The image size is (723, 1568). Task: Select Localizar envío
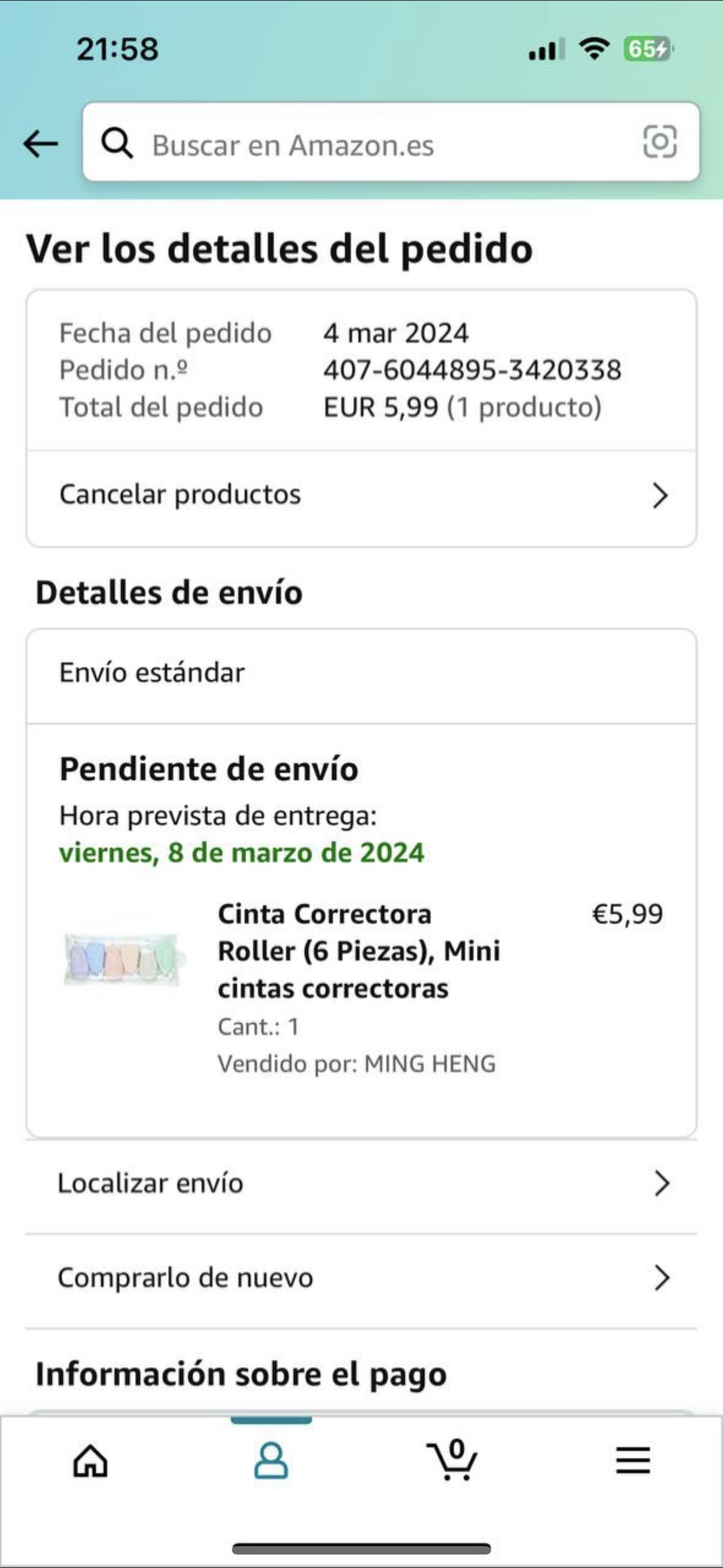coord(361,1184)
